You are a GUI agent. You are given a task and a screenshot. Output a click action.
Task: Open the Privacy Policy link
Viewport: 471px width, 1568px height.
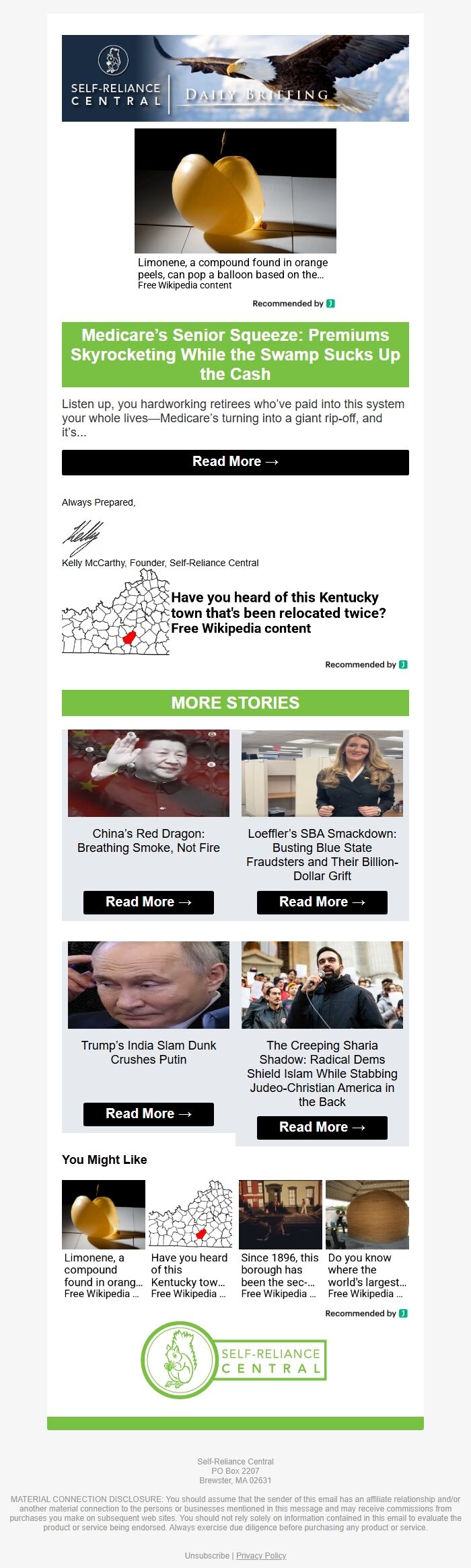click(x=261, y=1556)
